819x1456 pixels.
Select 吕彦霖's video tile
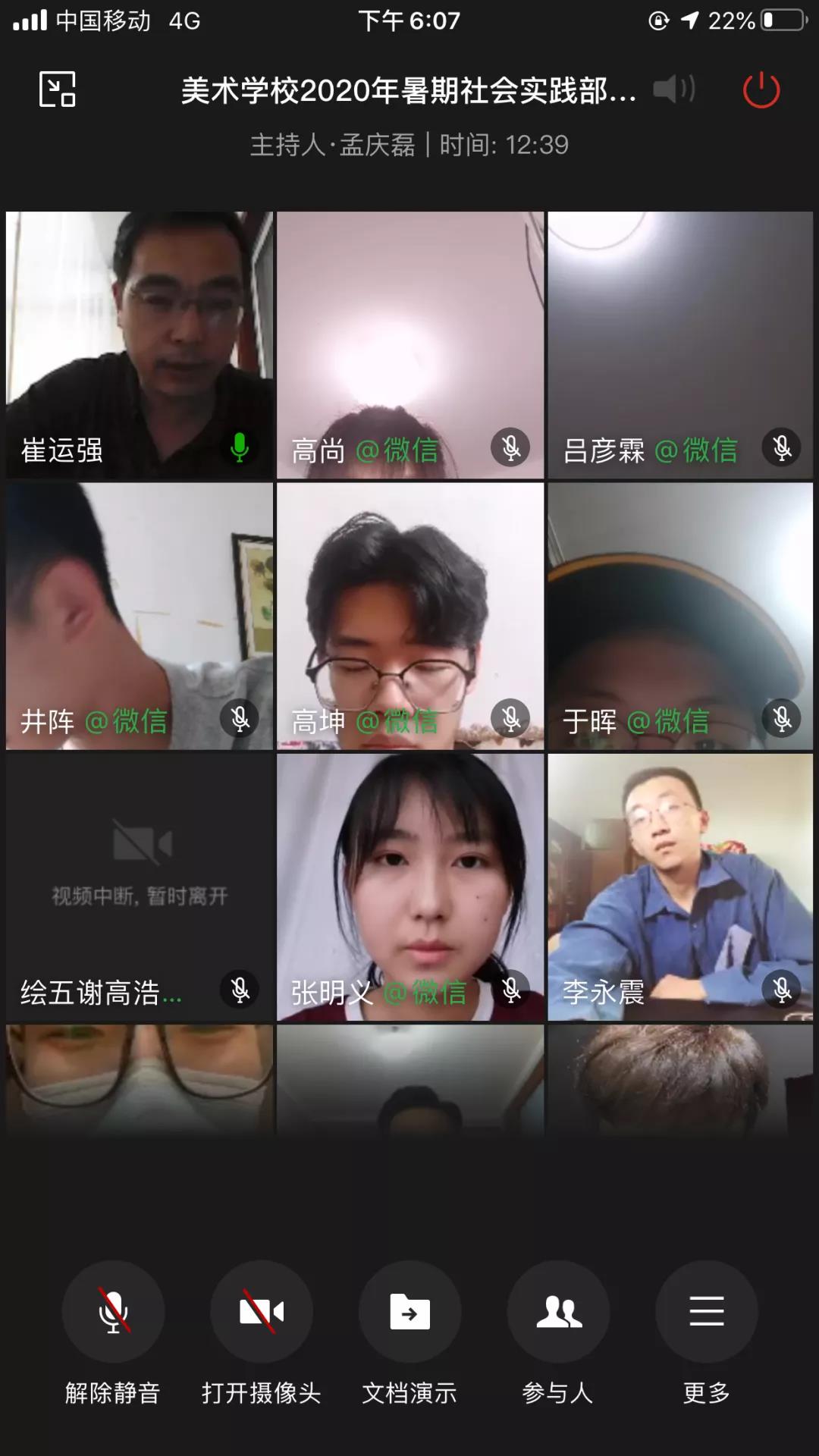coord(680,345)
